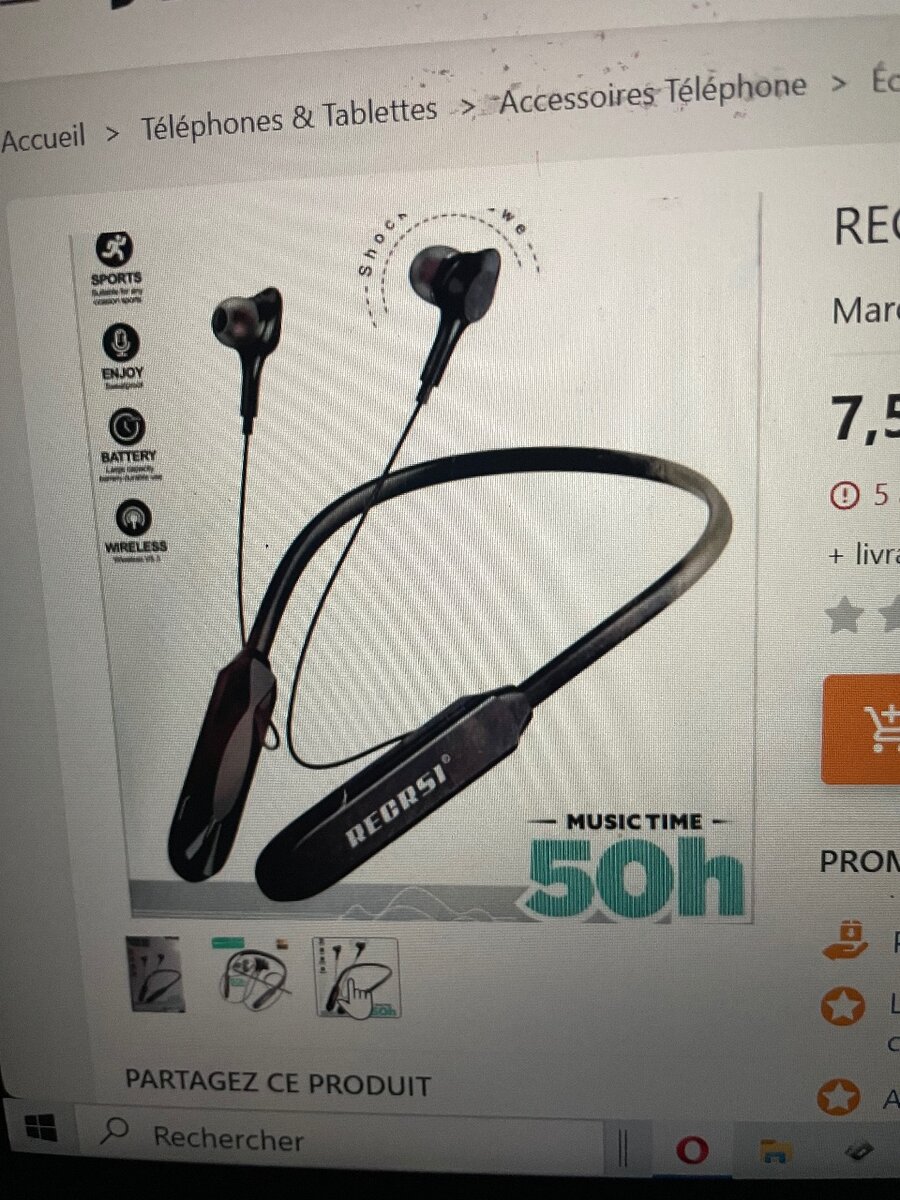
Task: Open the third product thumbnail showing 50h
Action: [x=354, y=975]
